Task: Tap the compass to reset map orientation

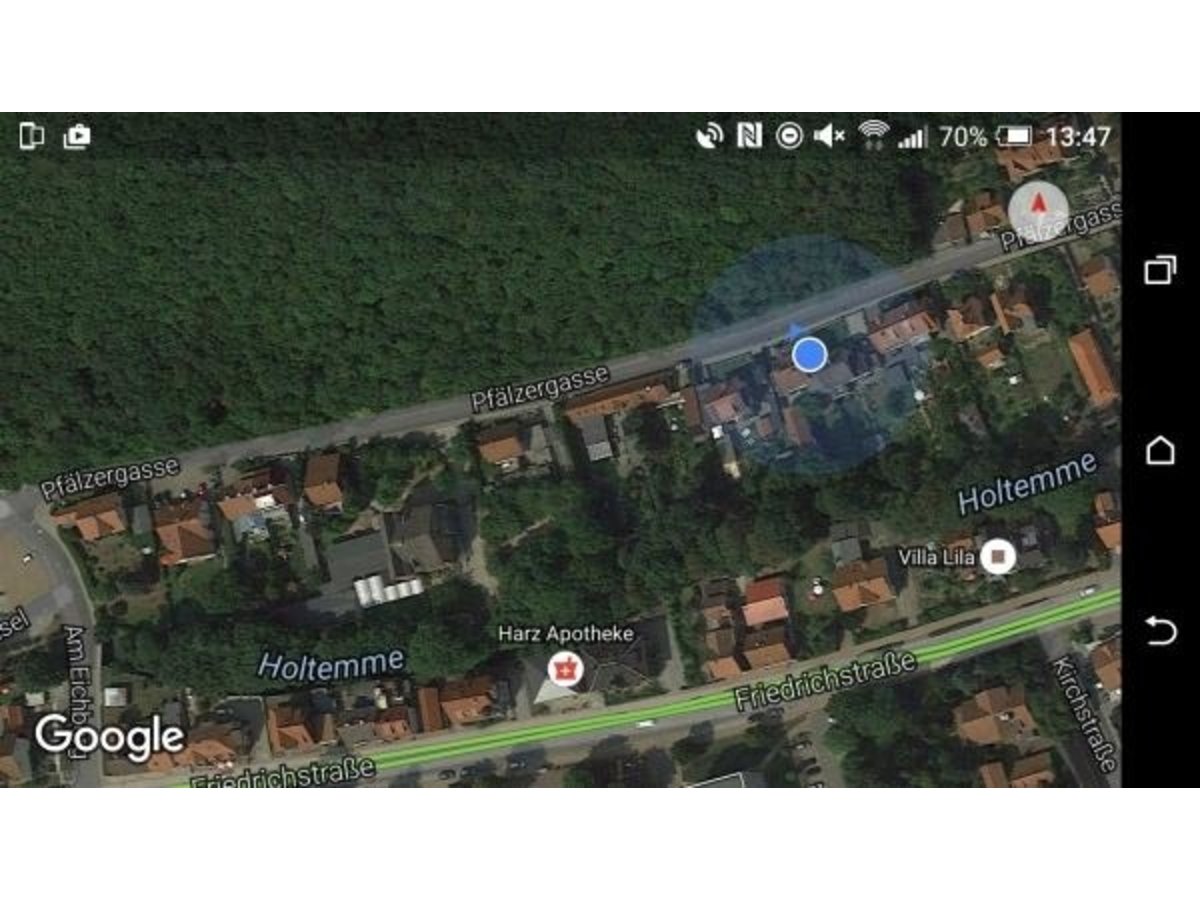Action: 1038,211
